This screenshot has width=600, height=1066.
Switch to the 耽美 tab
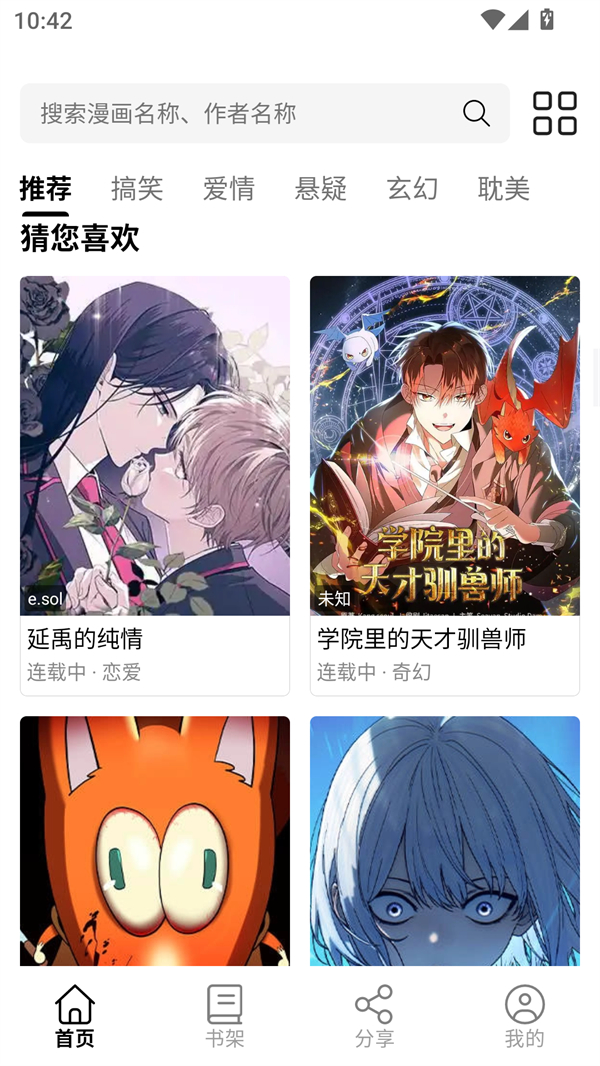(504, 188)
